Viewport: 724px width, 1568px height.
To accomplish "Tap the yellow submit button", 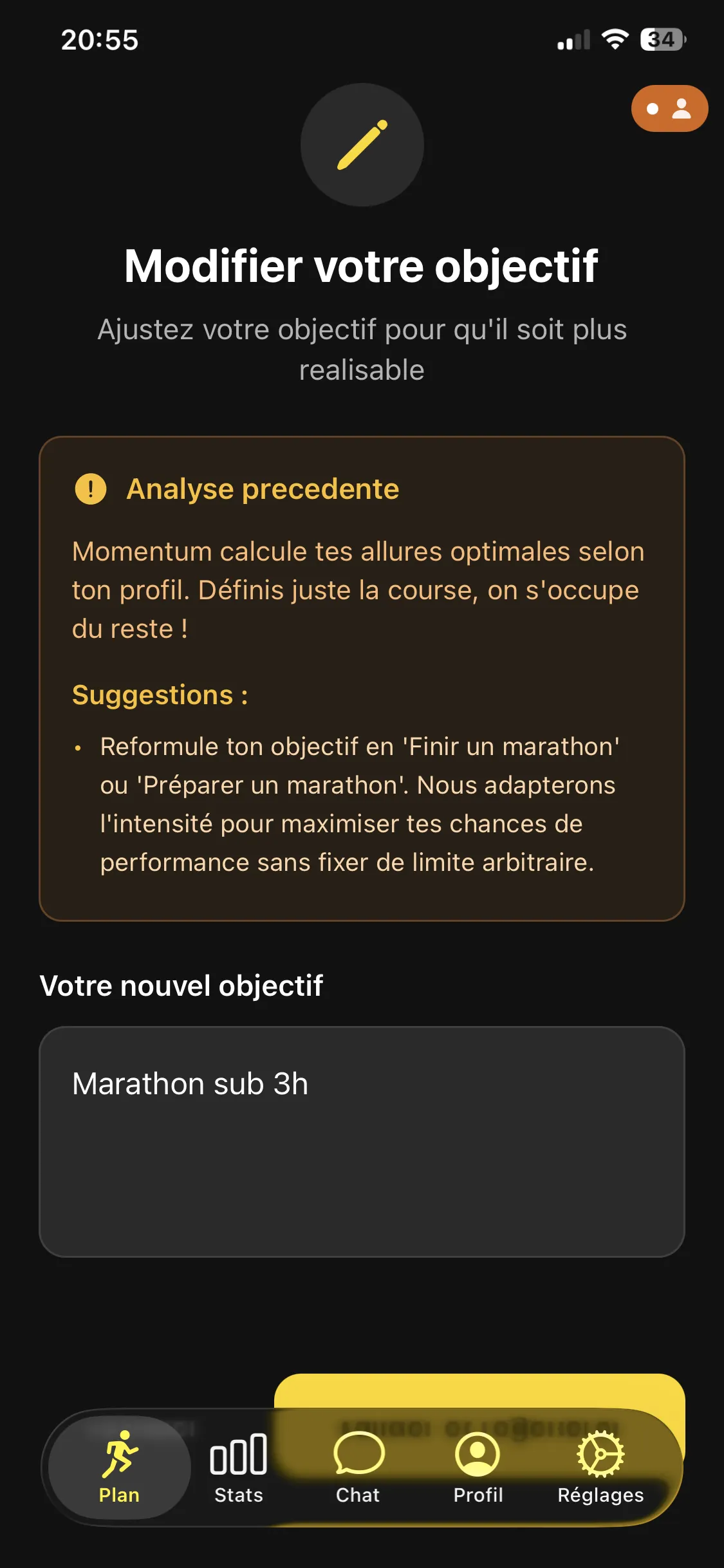I will tap(479, 1392).
